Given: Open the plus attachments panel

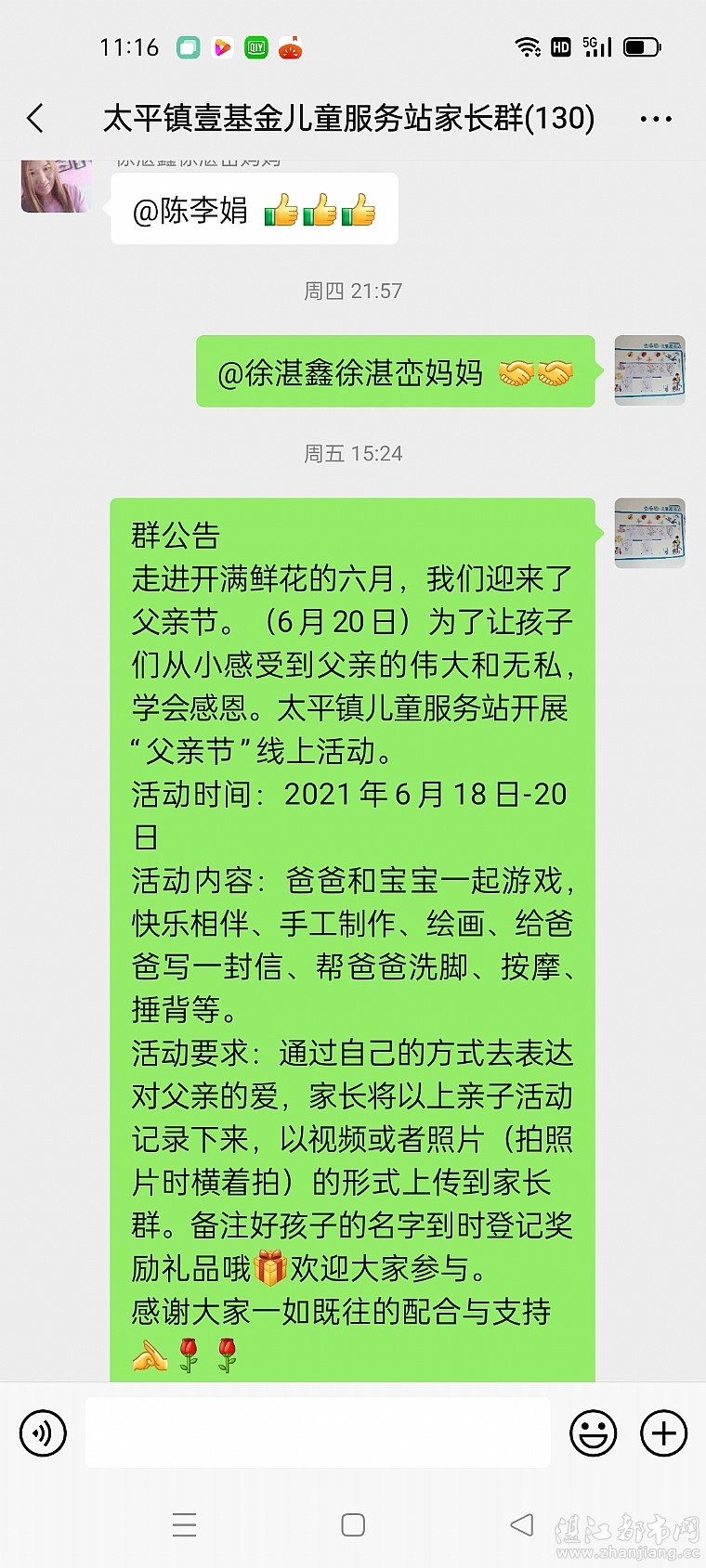Looking at the screenshot, I should tap(663, 1432).
